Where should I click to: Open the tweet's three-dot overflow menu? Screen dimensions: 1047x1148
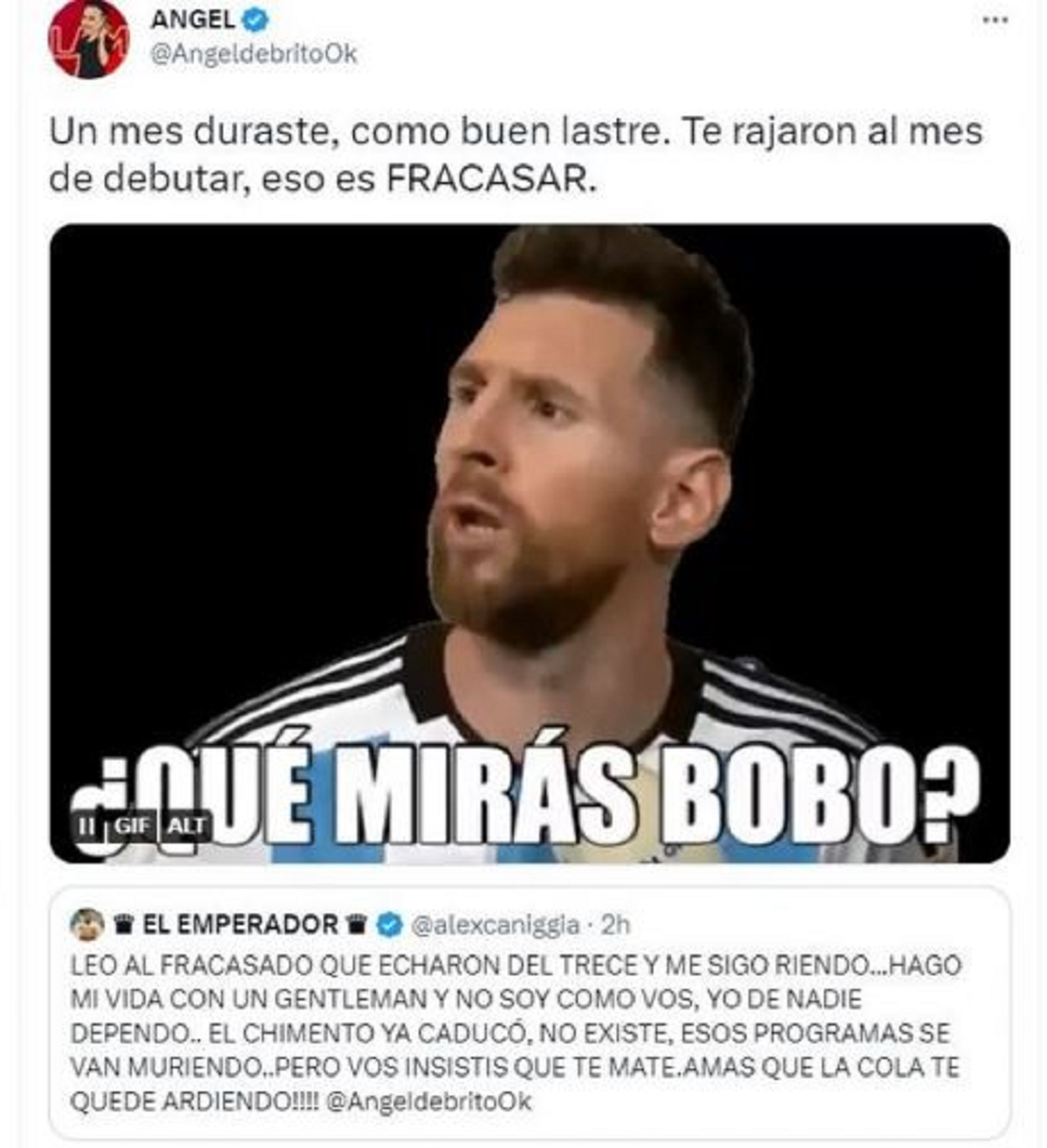995,21
